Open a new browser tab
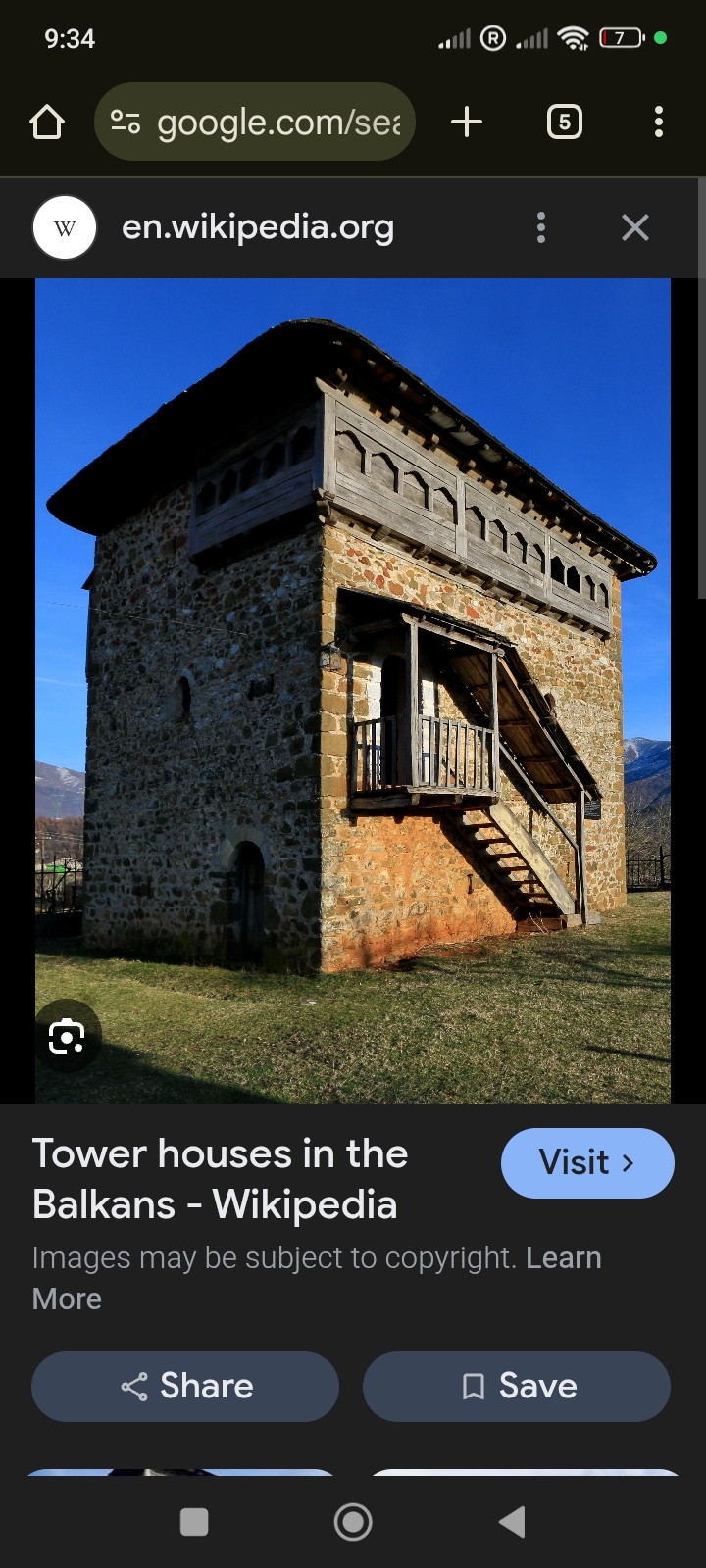The height and width of the screenshot is (1568, 706). point(467,122)
